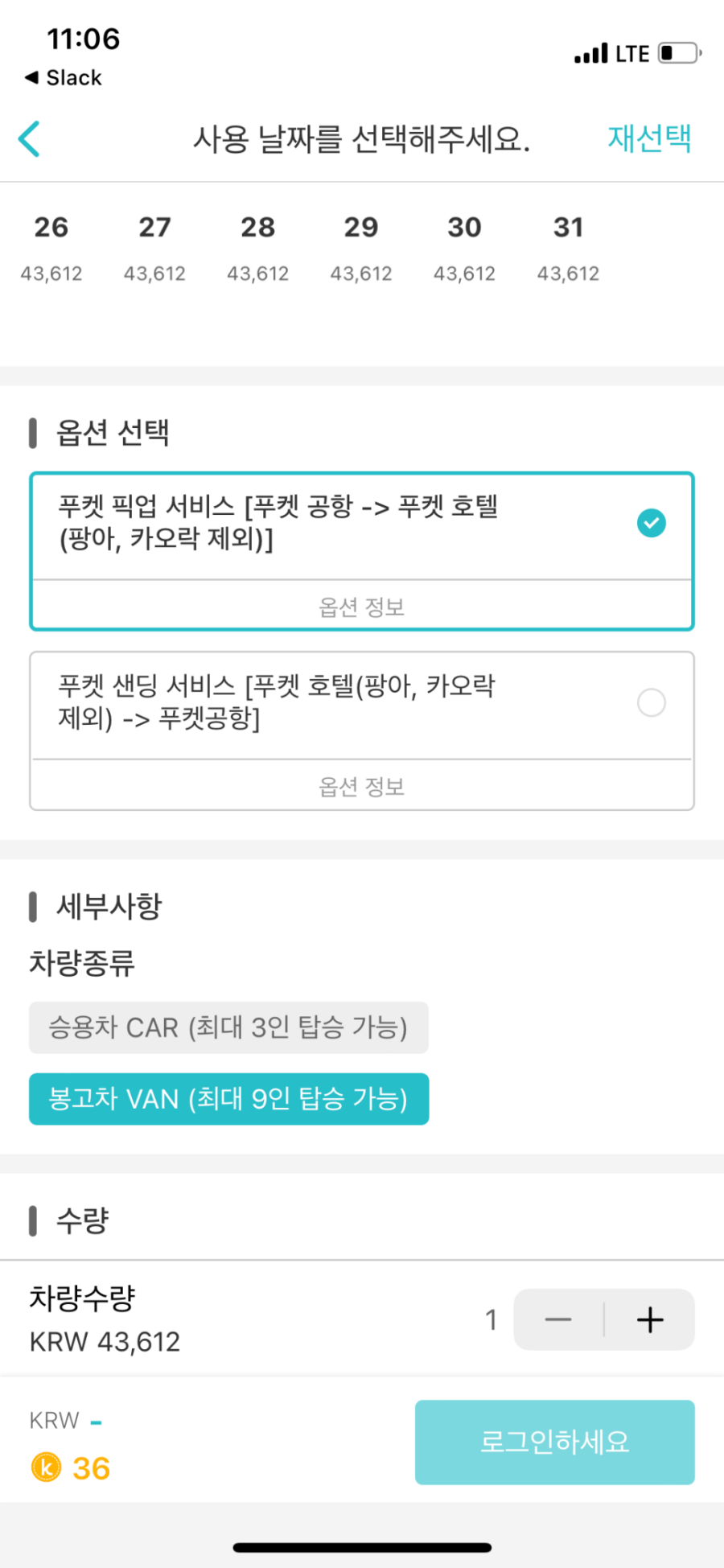Tap the 로그인하세요 login button
The width and height of the screenshot is (724, 1568).
point(554,1441)
